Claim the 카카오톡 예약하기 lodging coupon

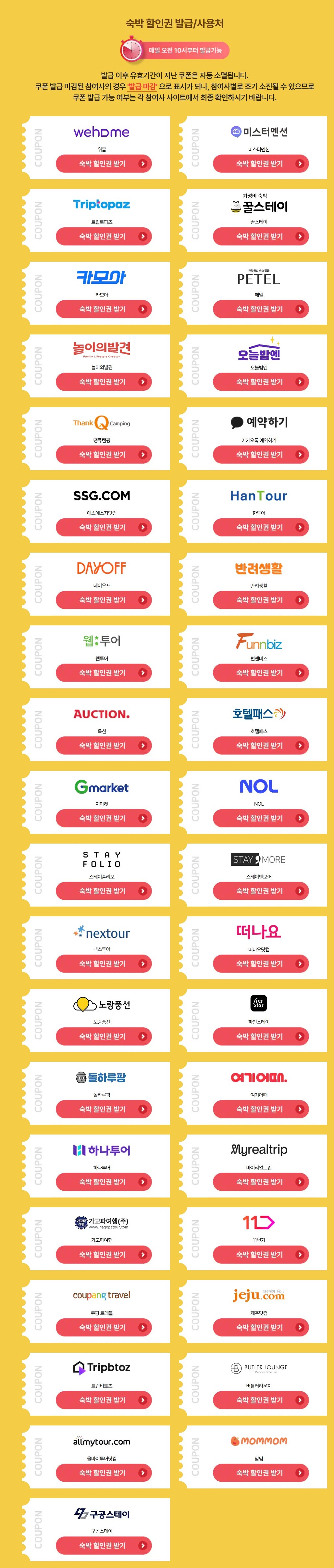tap(260, 454)
